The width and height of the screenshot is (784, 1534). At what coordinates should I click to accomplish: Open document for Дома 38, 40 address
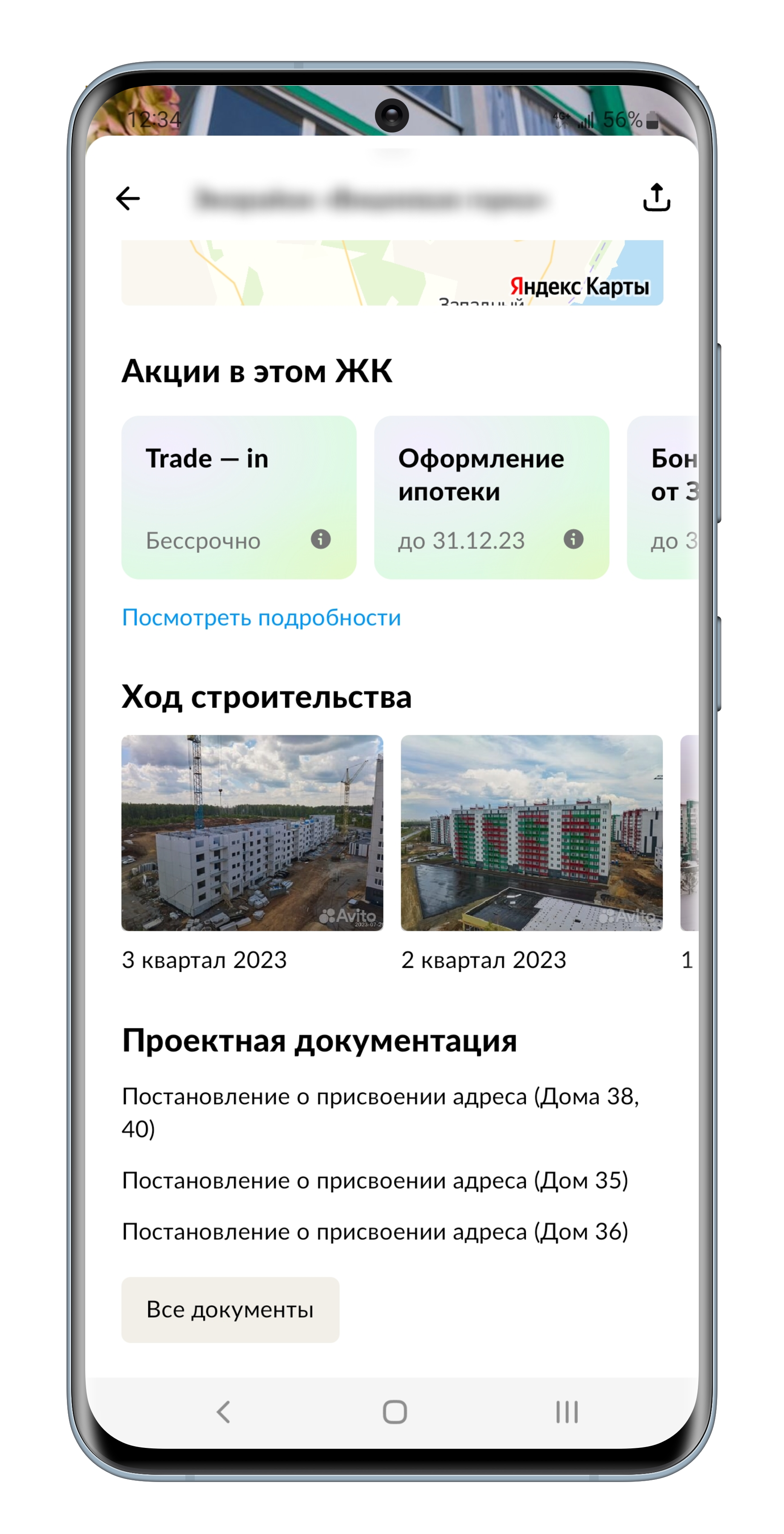(x=380, y=1112)
